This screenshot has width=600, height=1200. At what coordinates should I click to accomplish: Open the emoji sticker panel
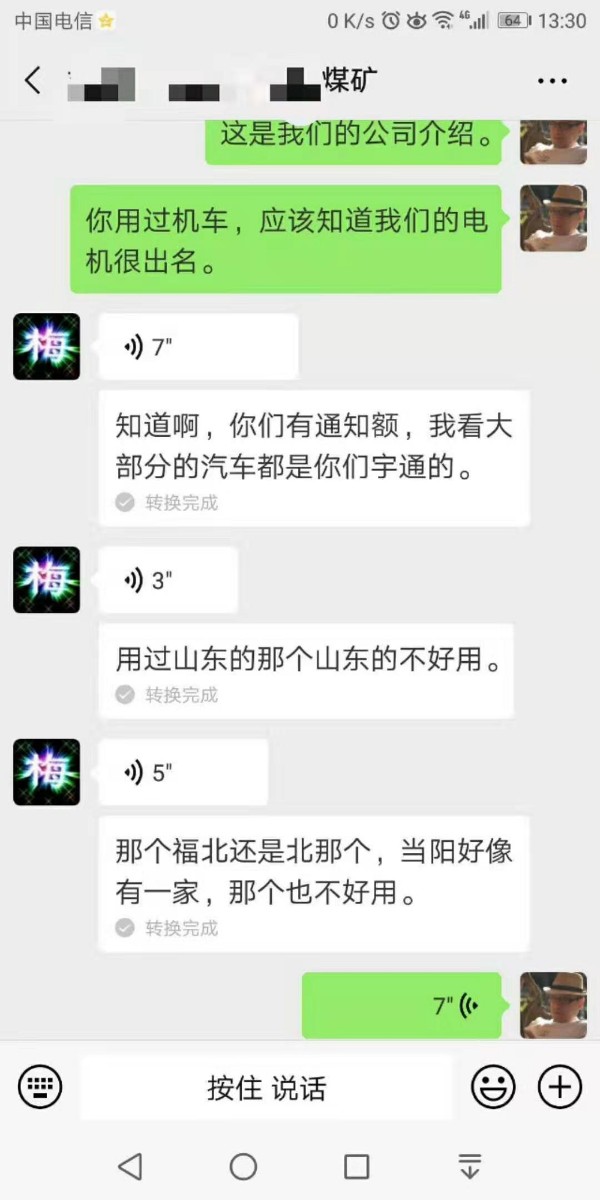(x=493, y=1086)
